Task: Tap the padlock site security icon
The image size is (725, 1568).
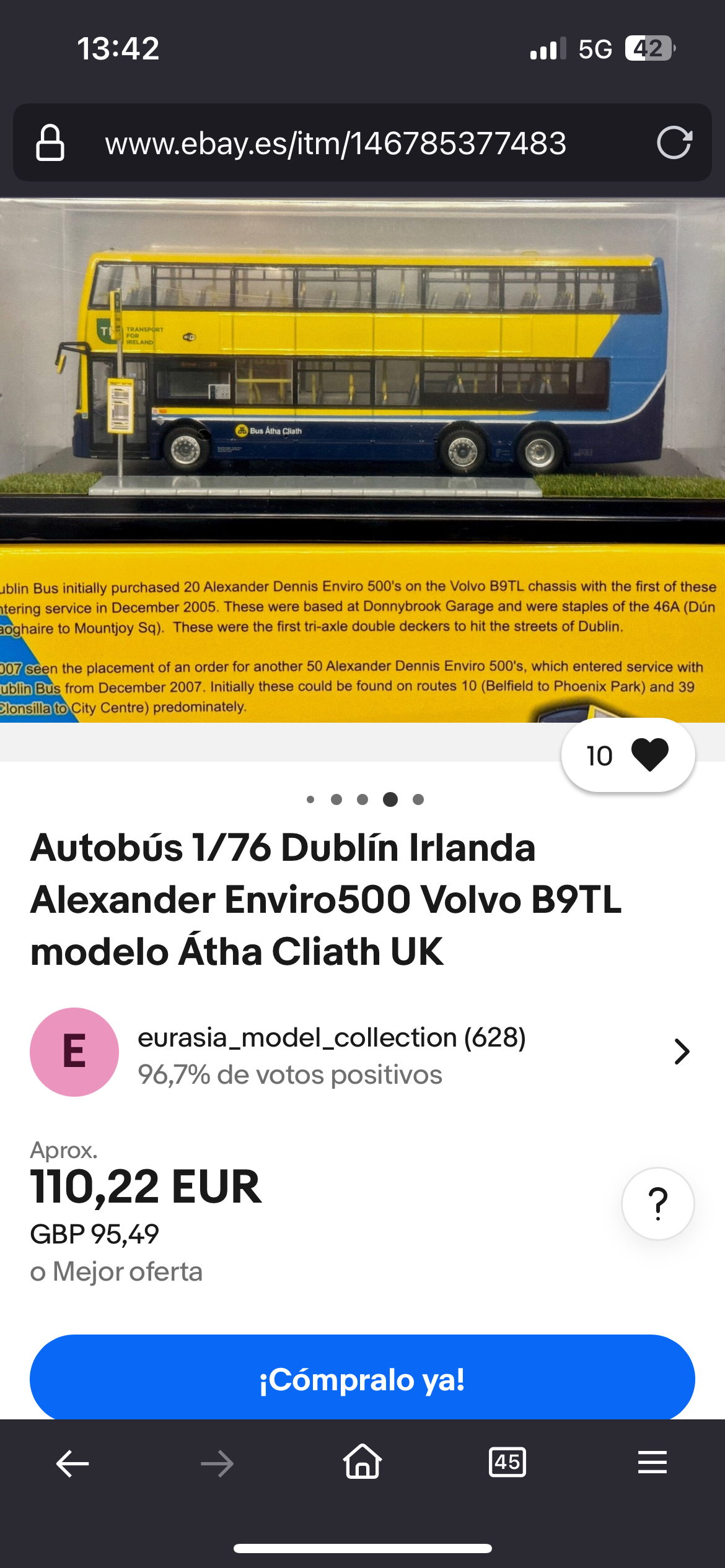Action: 50,143
